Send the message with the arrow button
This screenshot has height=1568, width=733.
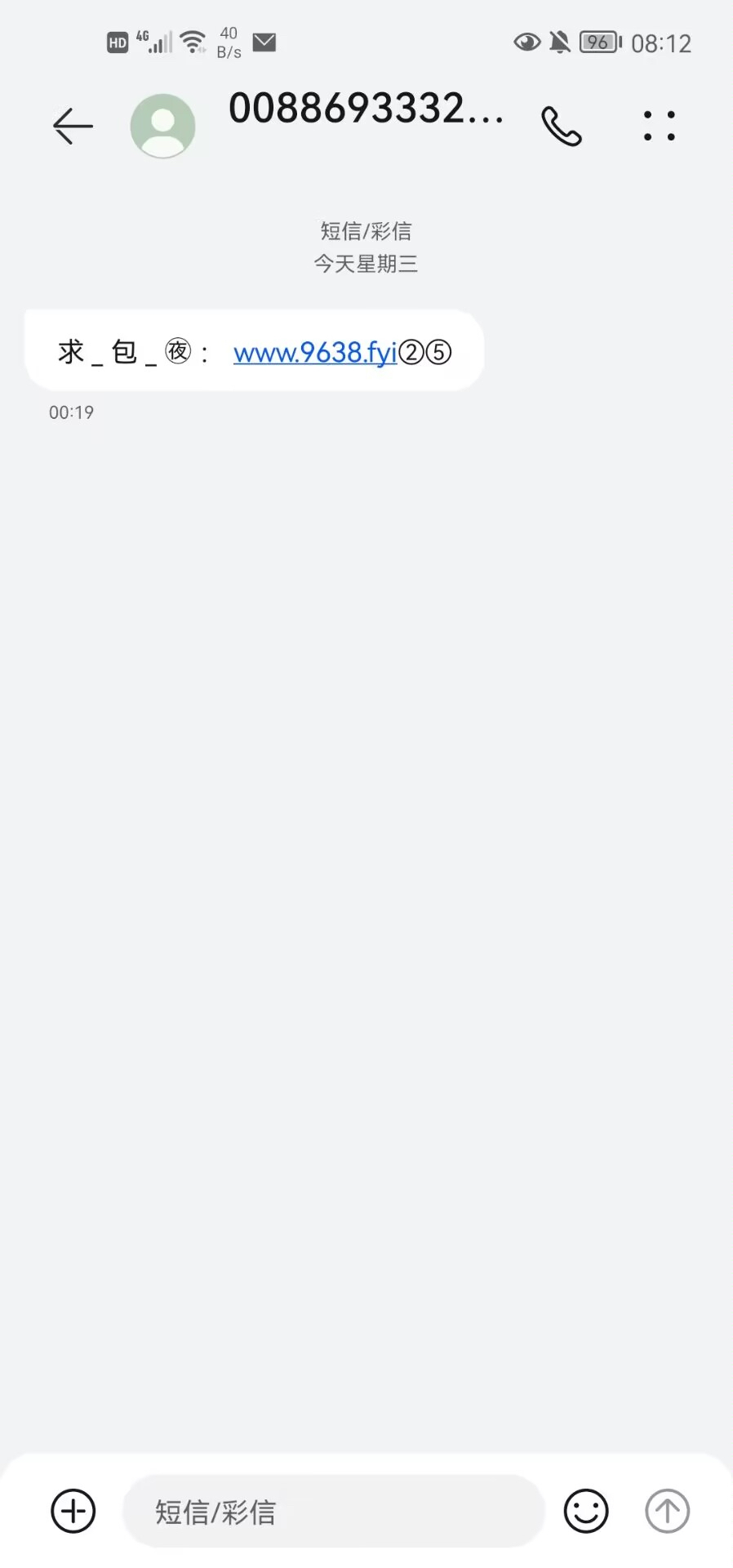pos(667,1511)
